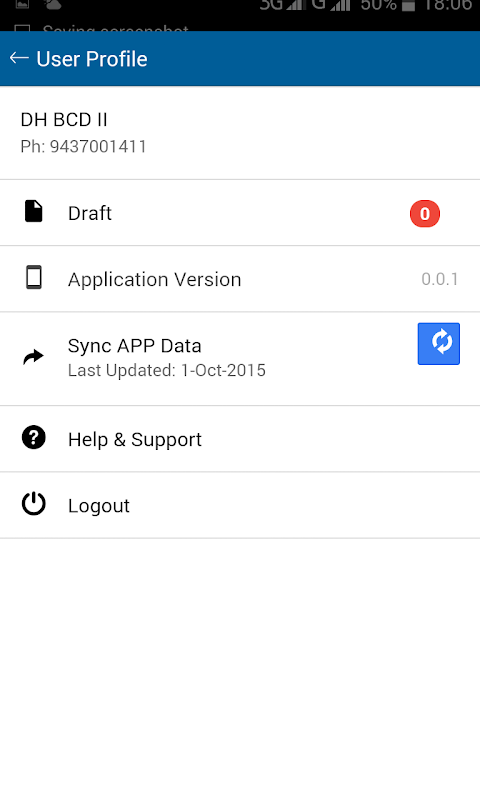Screen dimensions: 480x800
Task: Open the Application Version row
Action: [x=240, y=279]
